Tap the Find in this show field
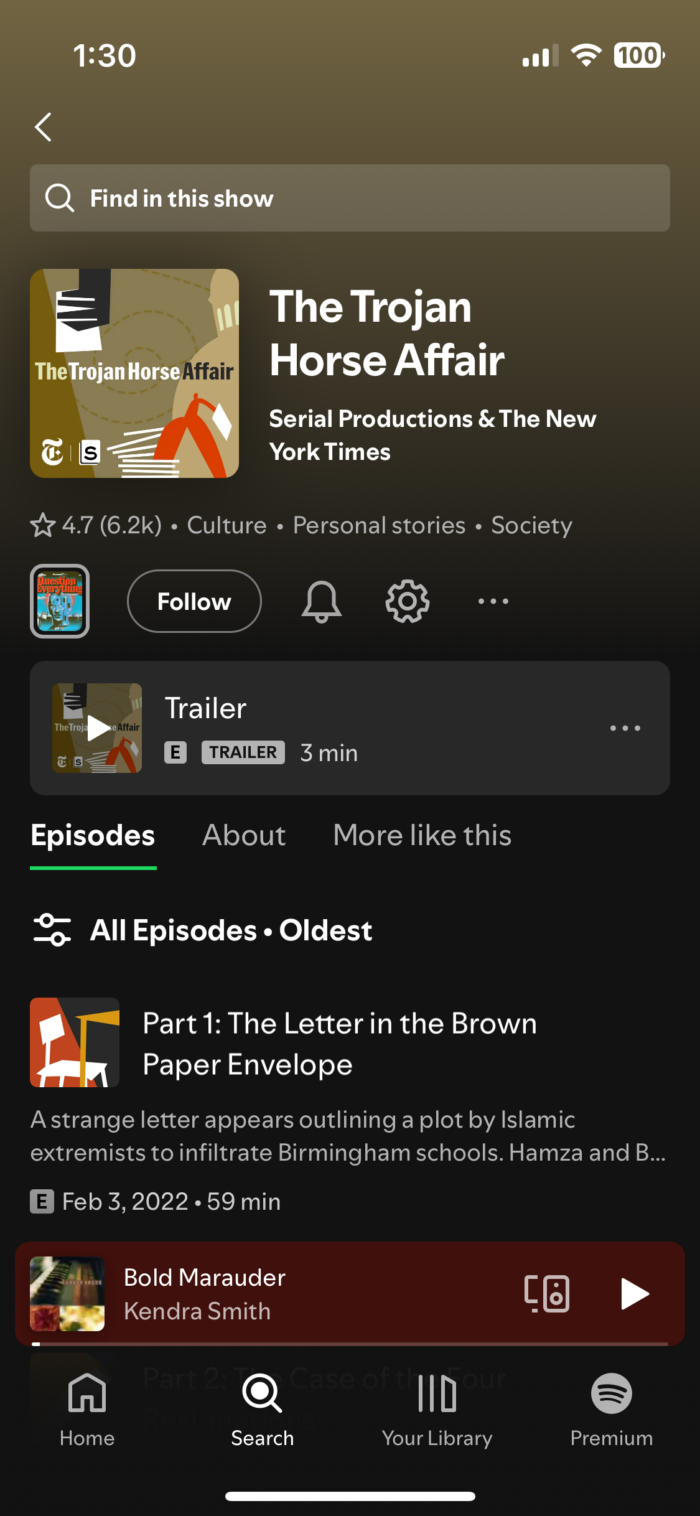 click(350, 198)
